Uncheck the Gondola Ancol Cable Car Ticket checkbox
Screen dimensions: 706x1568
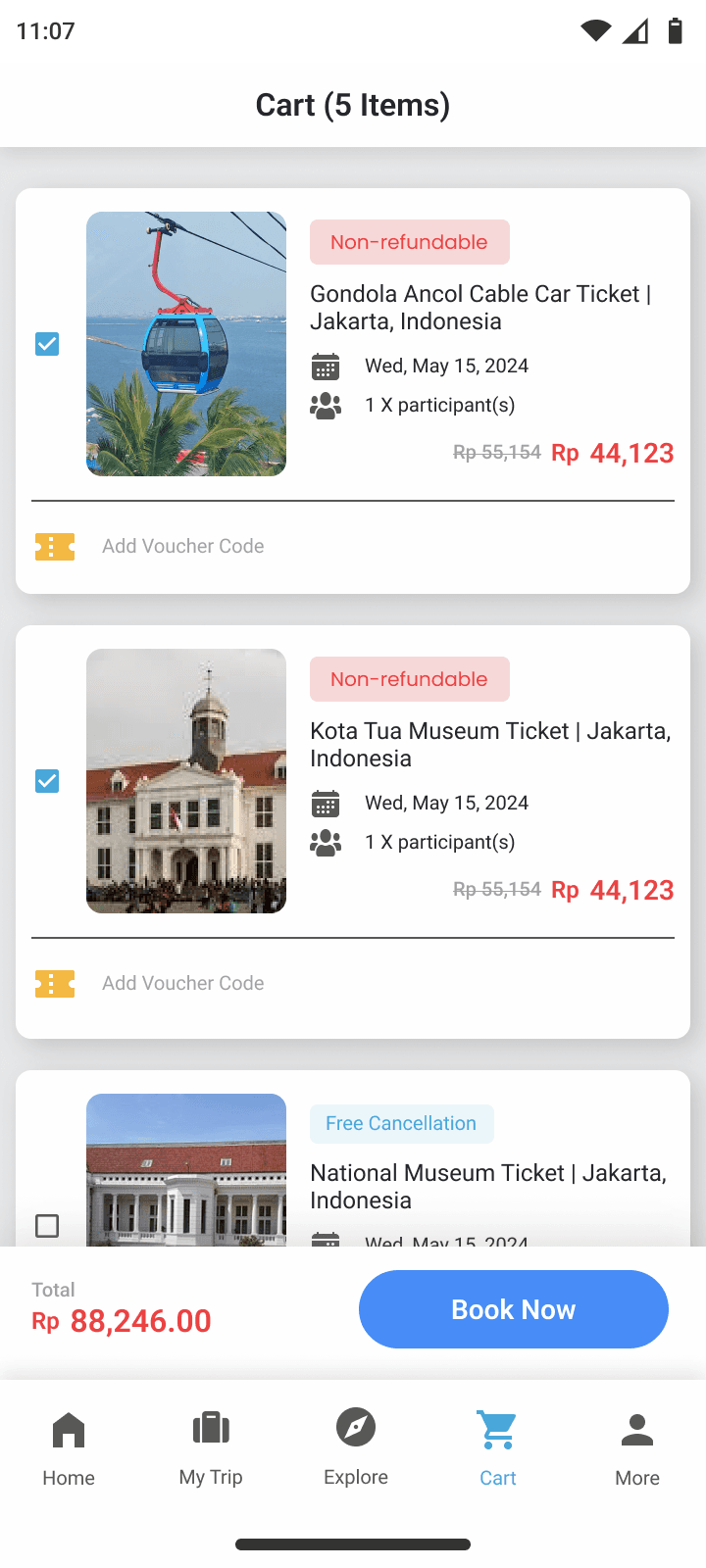[x=47, y=344]
